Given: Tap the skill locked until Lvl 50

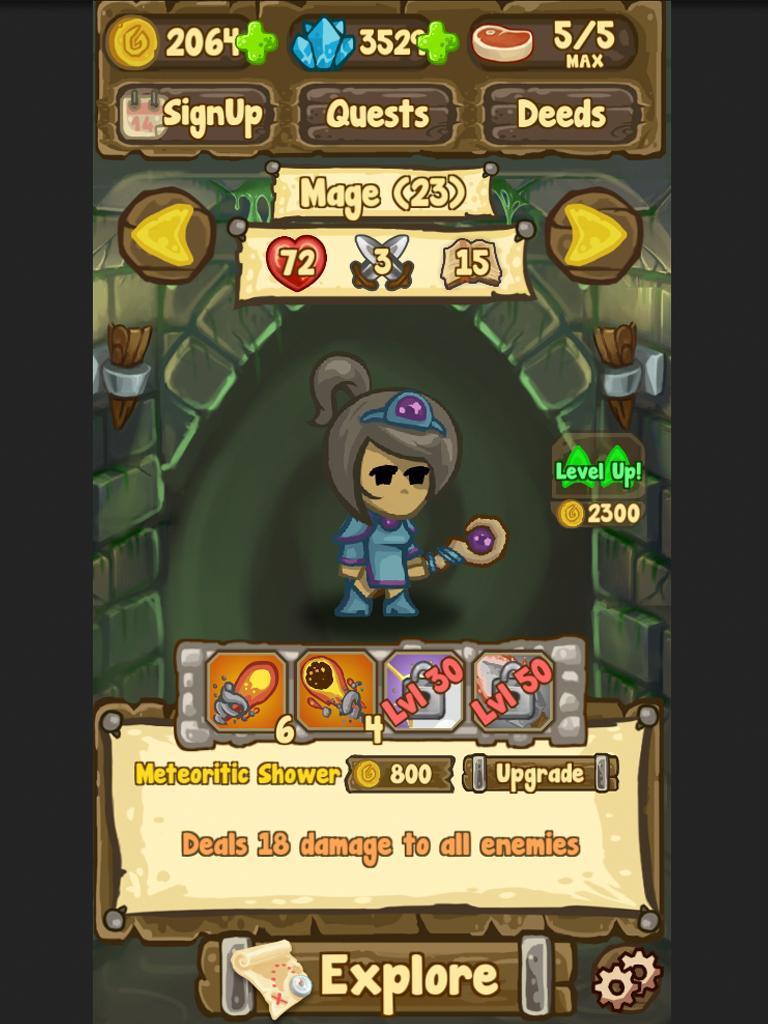Looking at the screenshot, I should 513,690.
